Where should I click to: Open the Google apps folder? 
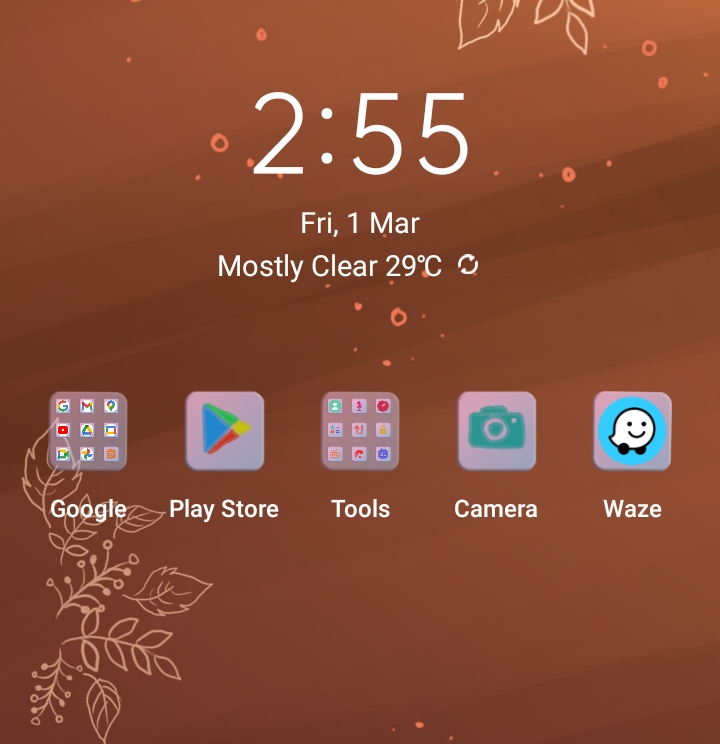click(x=88, y=431)
